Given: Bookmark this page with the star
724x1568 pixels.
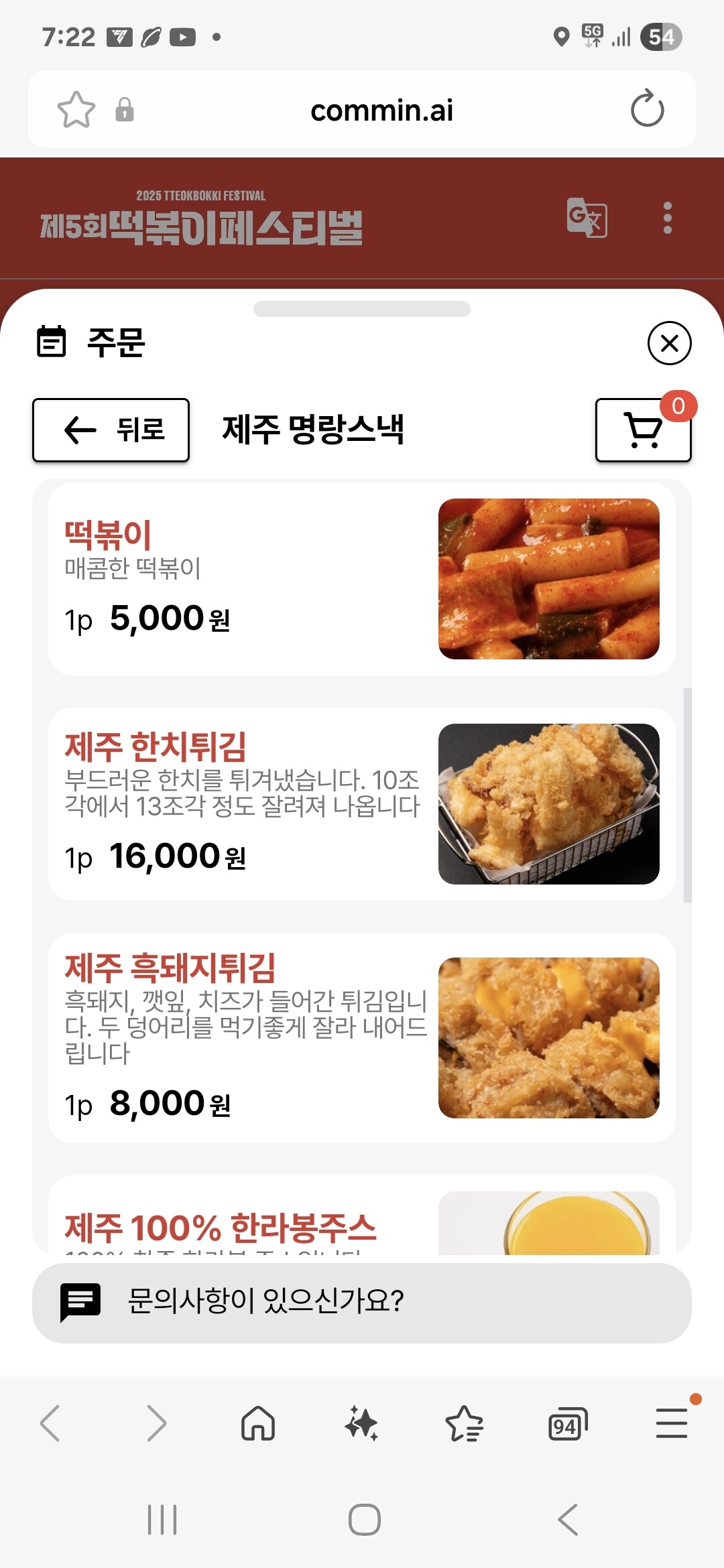Looking at the screenshot, I should pyautogui.click(x=76, y=109).
